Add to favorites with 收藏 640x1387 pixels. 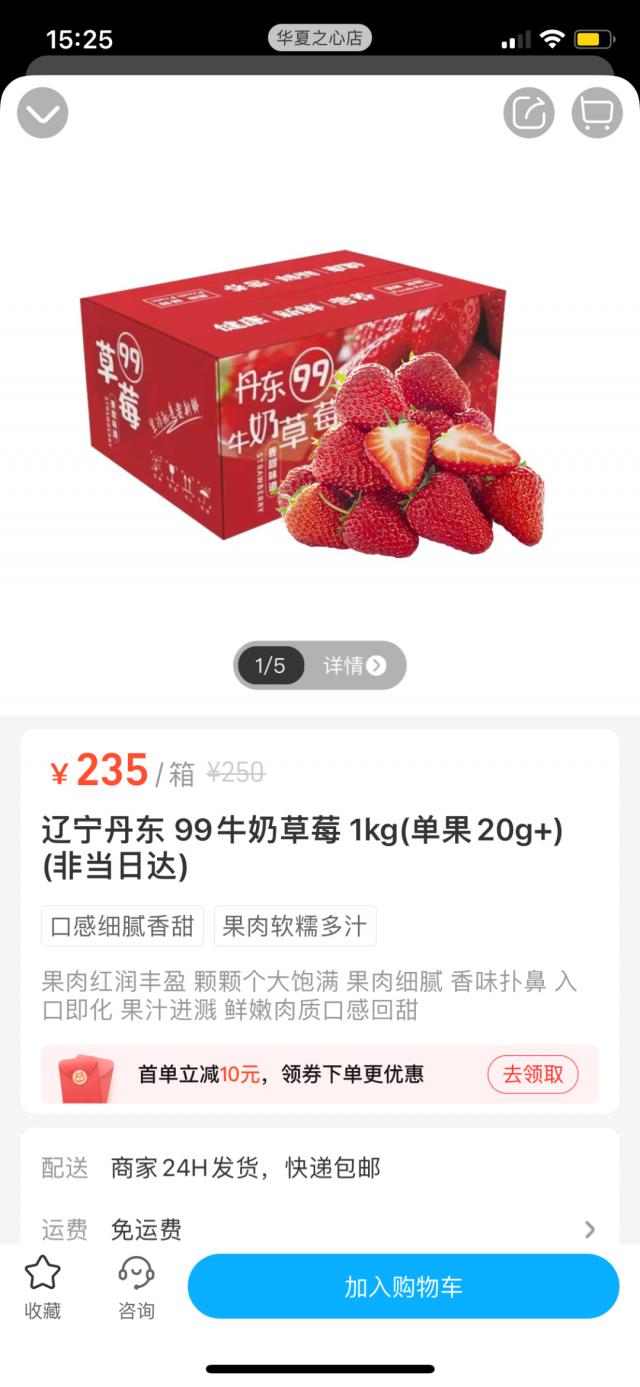(x=42, y=1287)
